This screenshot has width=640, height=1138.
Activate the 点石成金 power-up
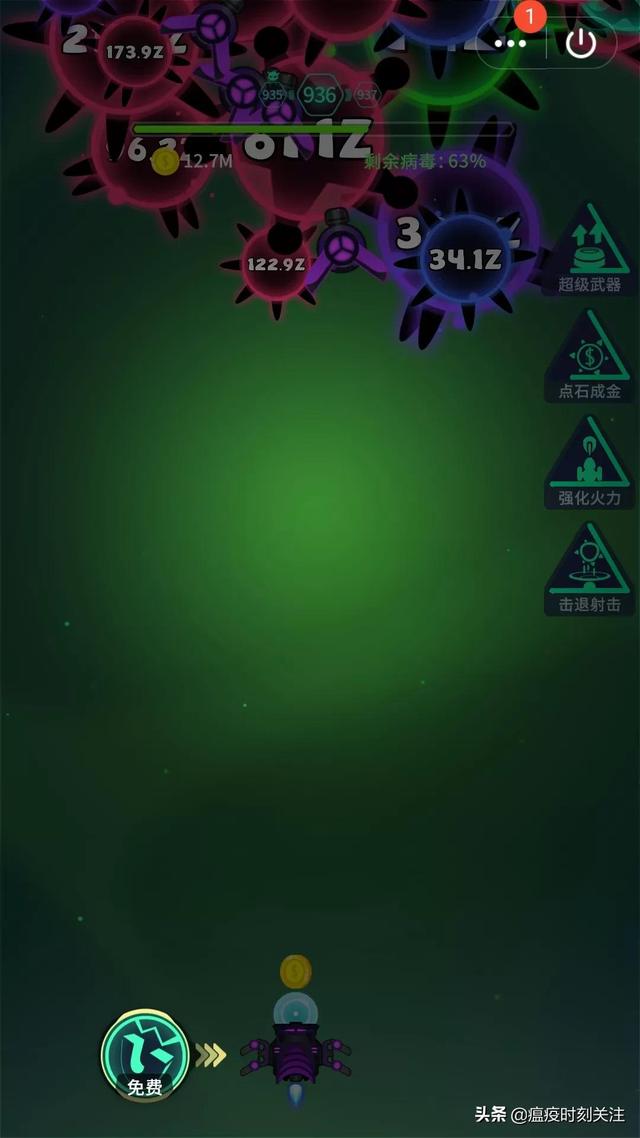590,358
